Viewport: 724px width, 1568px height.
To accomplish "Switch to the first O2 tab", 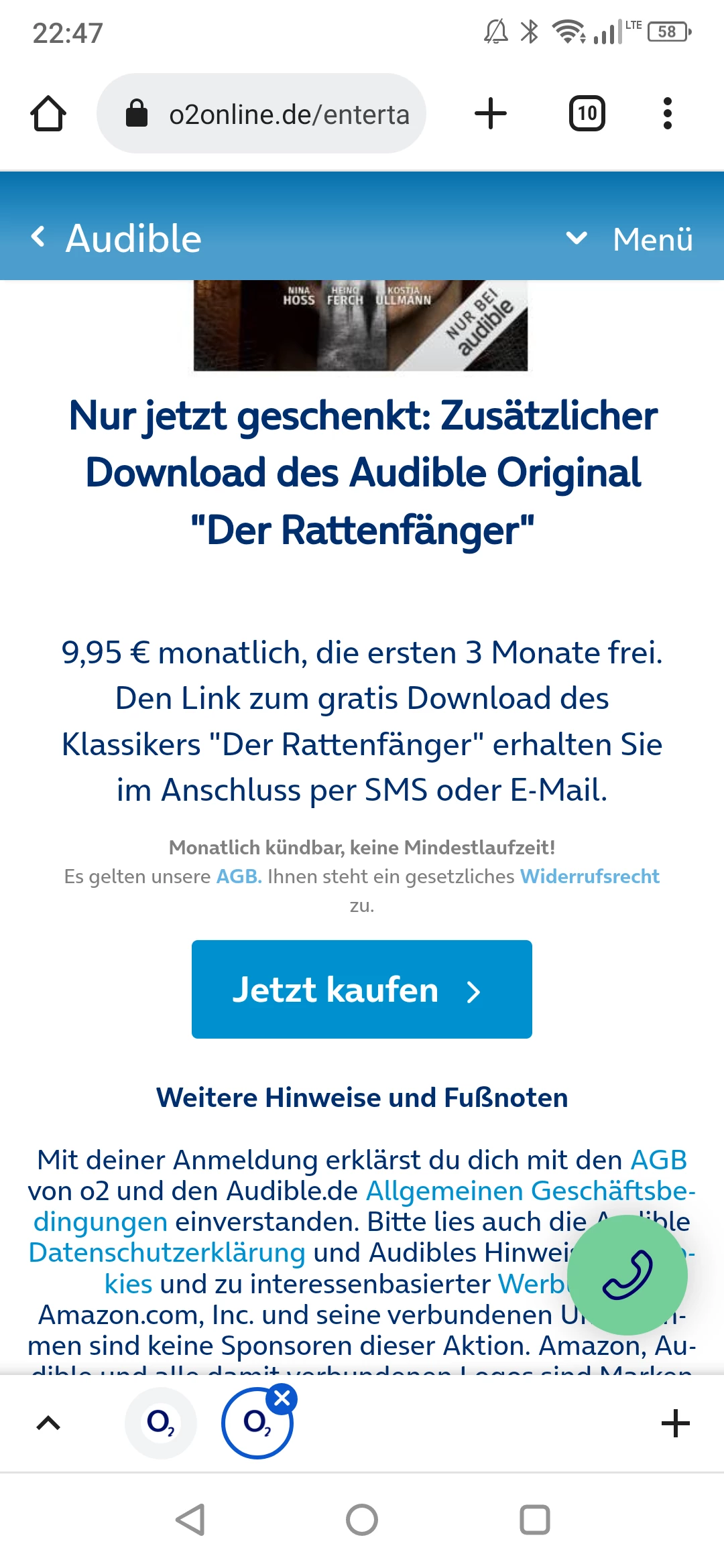I will click(x=161, y=1423).
